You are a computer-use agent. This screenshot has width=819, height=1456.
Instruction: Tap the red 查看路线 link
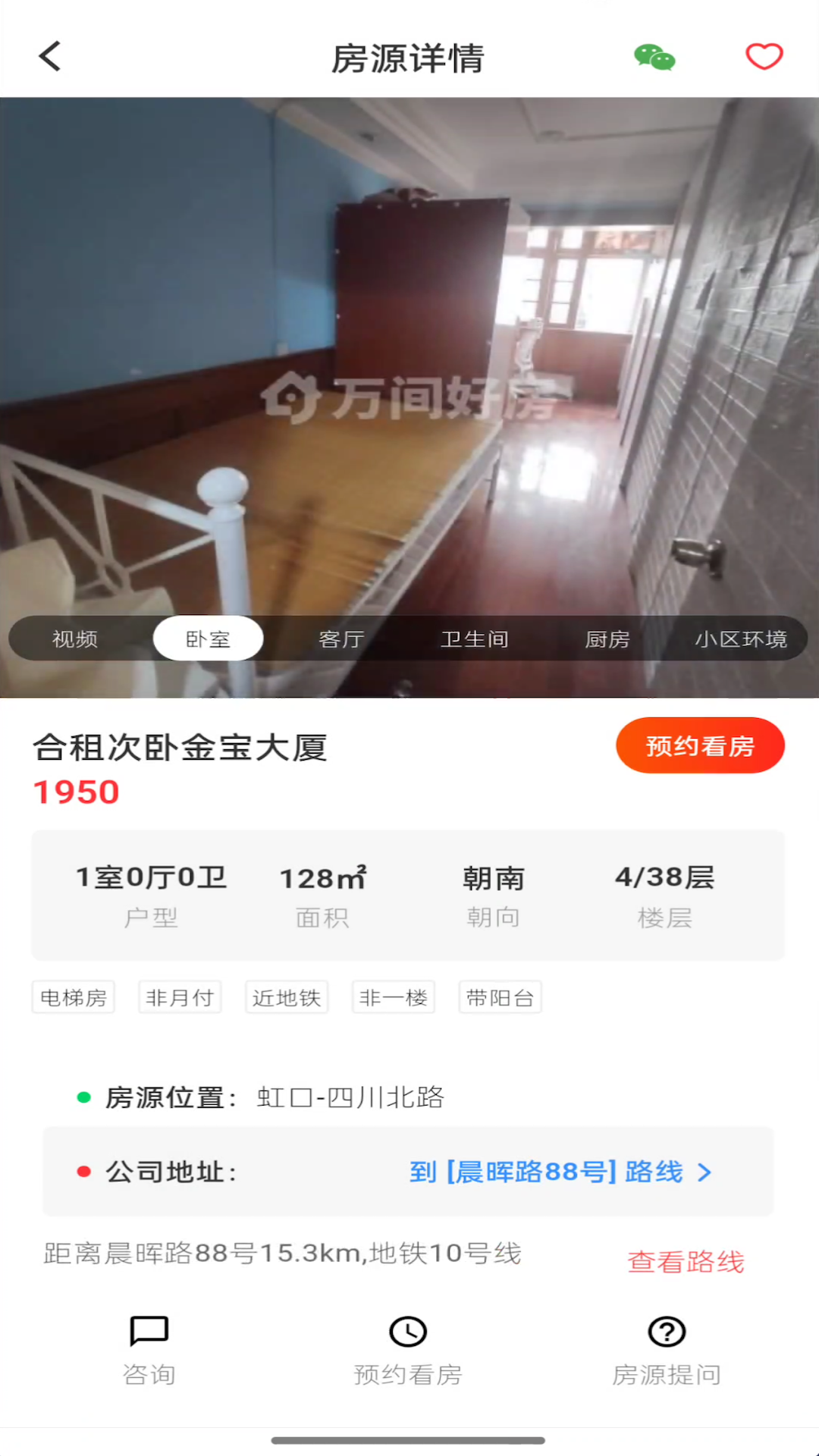(x=686, y=1262)
